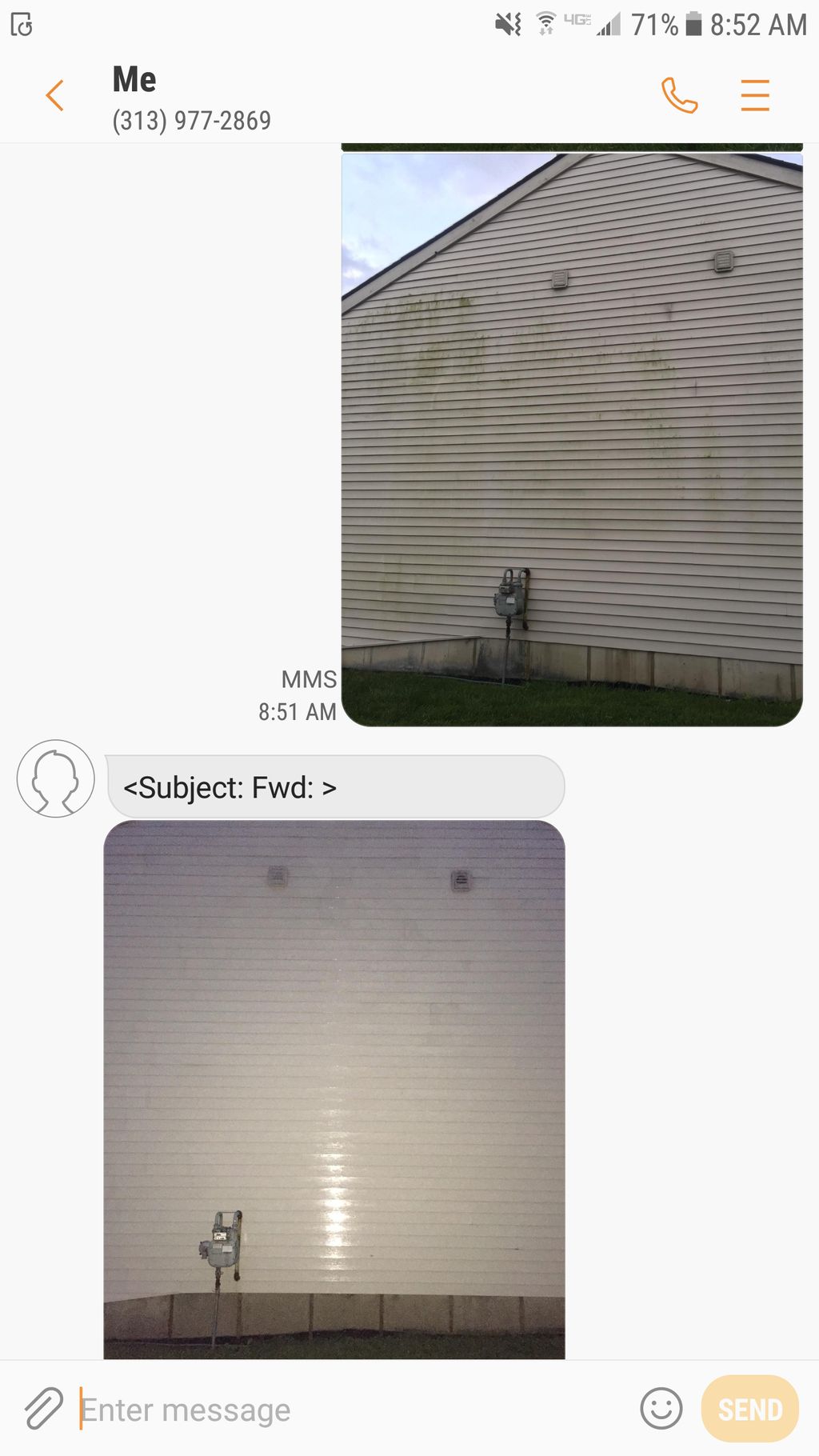Open the emoji picker
This screenshot has width=819, height=1456.
[661, 1409]
